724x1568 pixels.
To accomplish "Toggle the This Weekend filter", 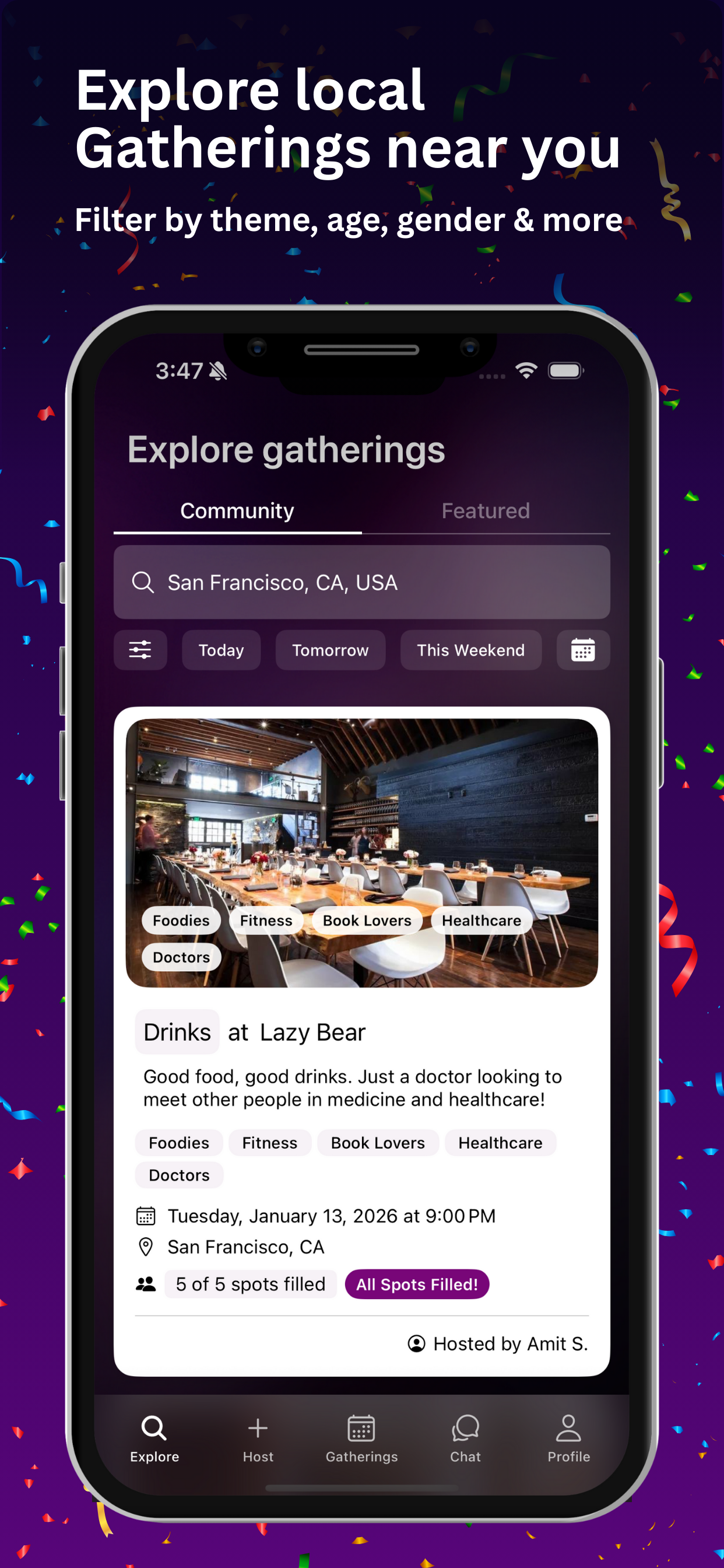I will point(470,649).
